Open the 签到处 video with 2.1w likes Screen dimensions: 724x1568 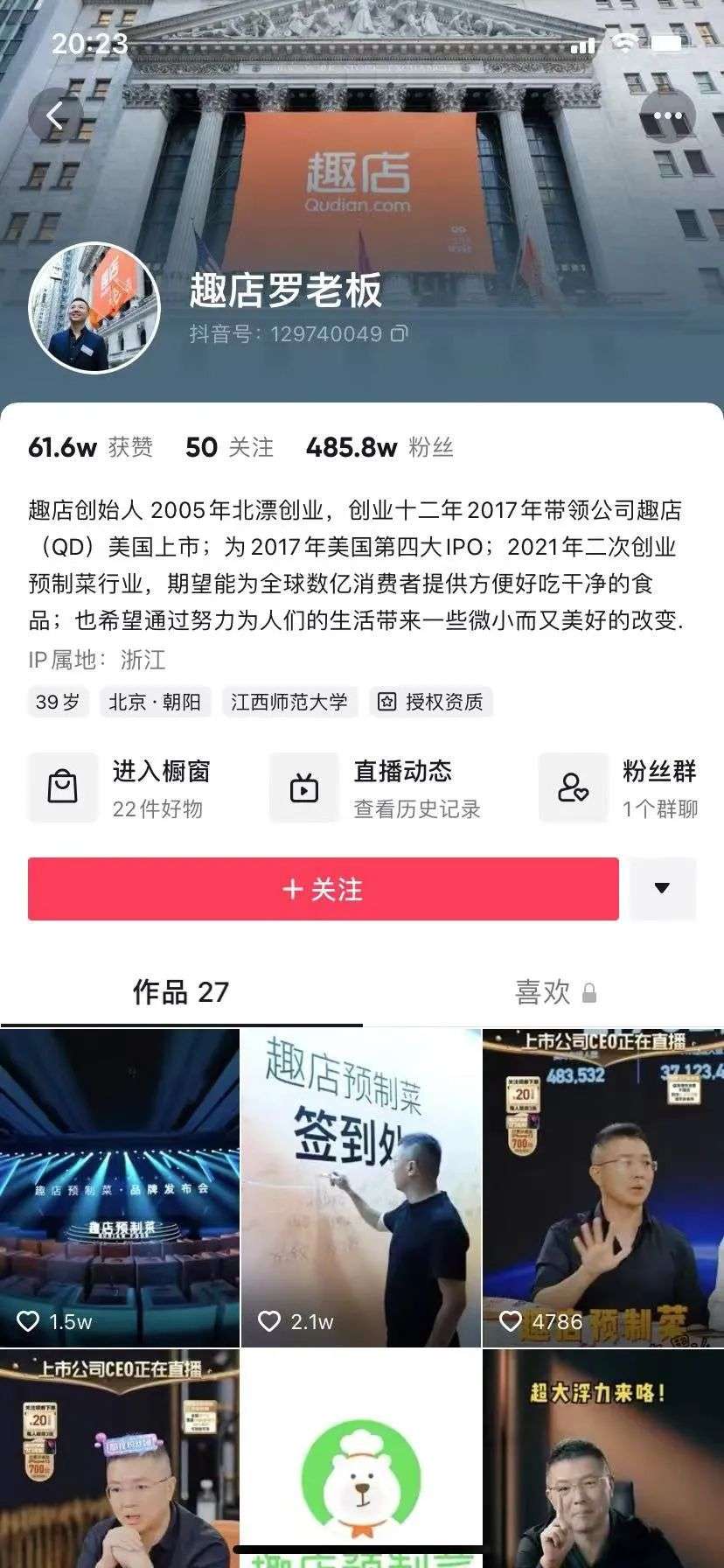[361, 1187]
